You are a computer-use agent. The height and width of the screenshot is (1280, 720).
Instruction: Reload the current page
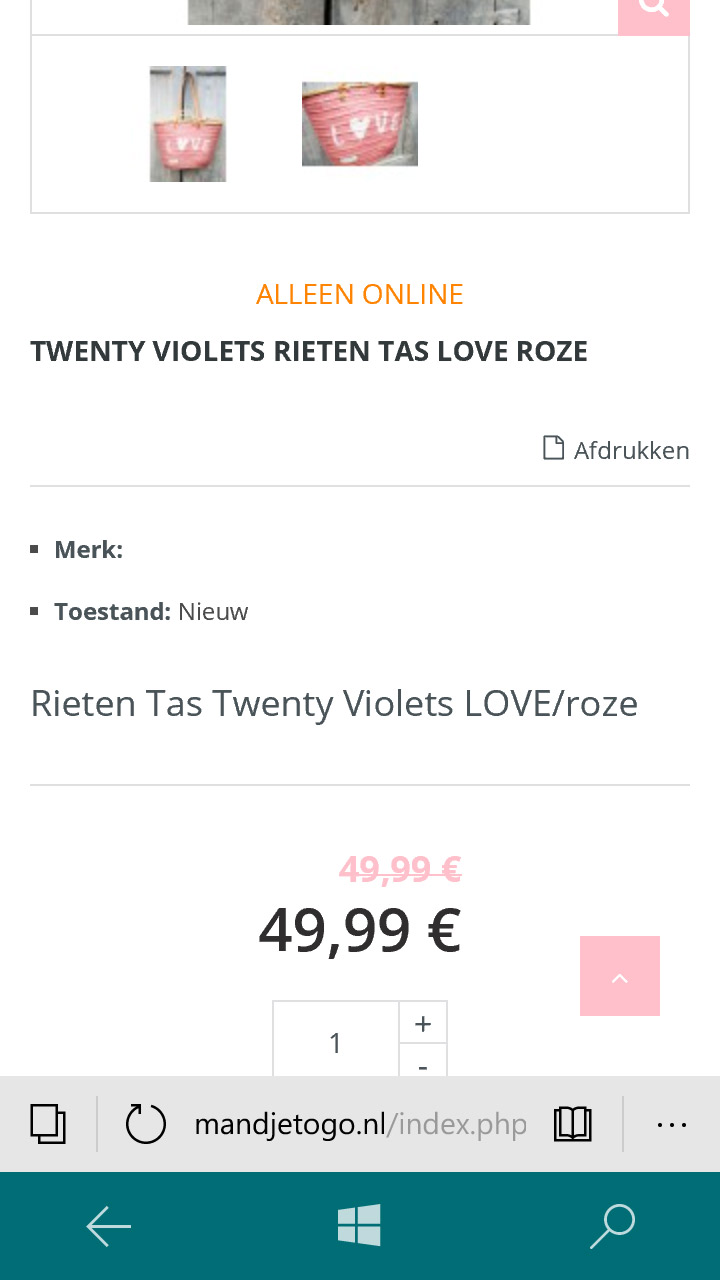click(x=146, y=1124)
